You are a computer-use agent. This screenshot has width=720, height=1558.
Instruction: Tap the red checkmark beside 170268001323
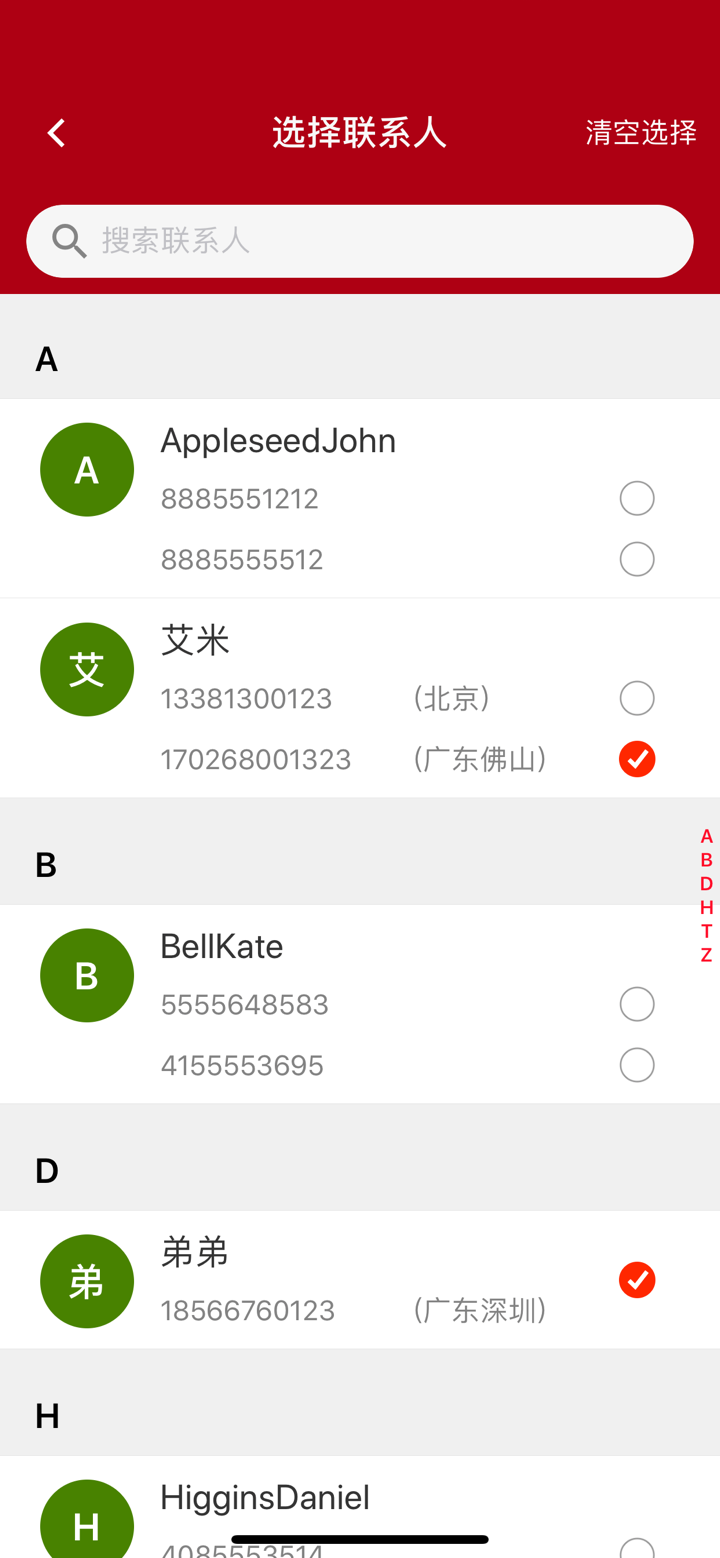pyautogui.click(x=637, y=759)
